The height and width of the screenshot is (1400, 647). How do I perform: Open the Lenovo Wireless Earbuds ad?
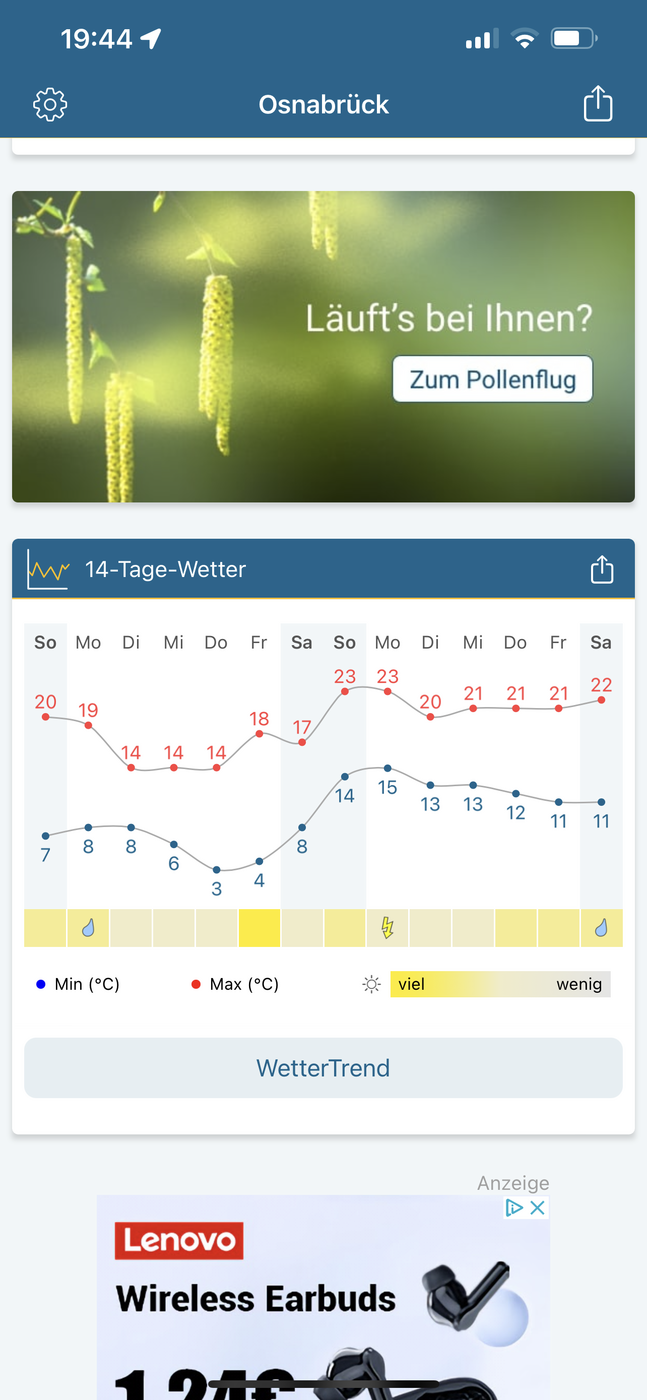click(323, 1298)
